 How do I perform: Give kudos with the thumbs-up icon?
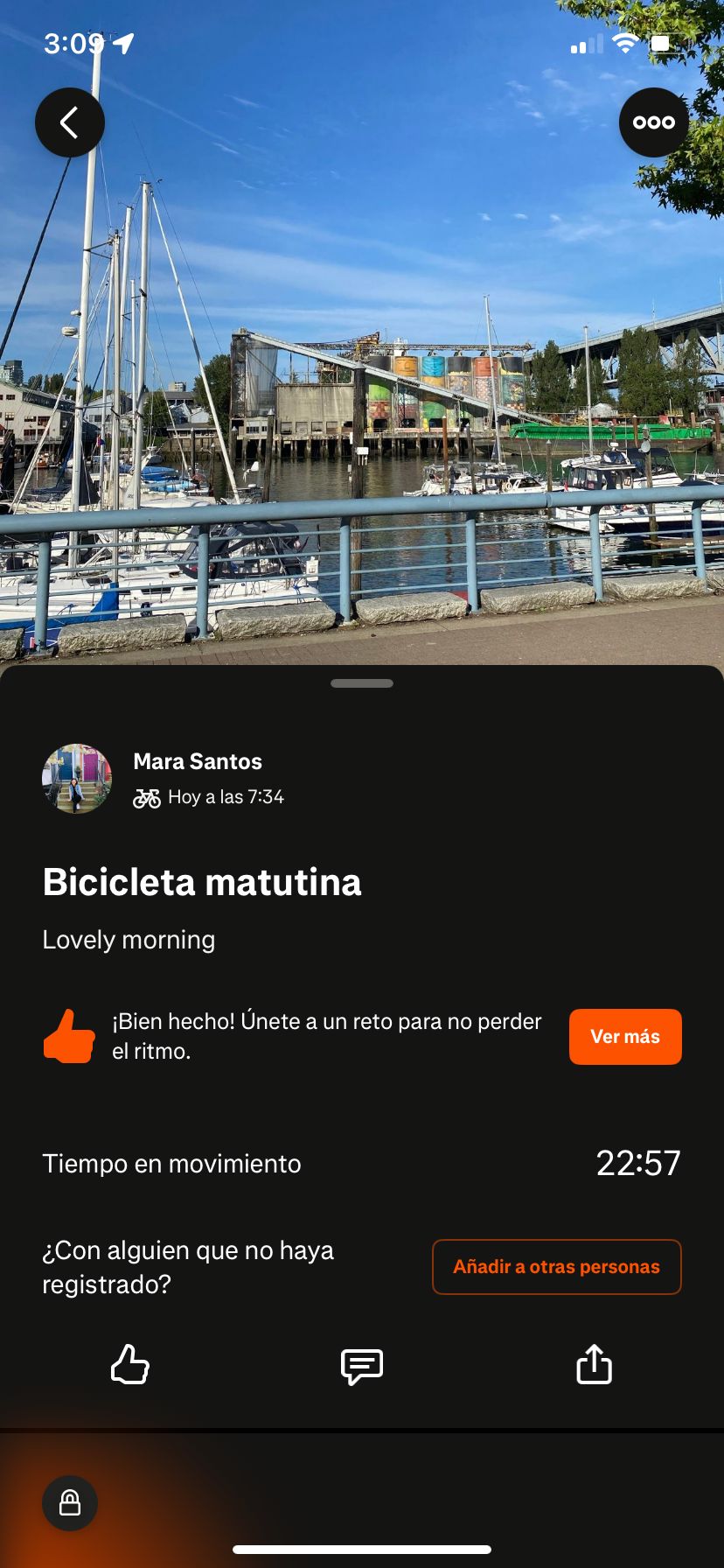130,1364
